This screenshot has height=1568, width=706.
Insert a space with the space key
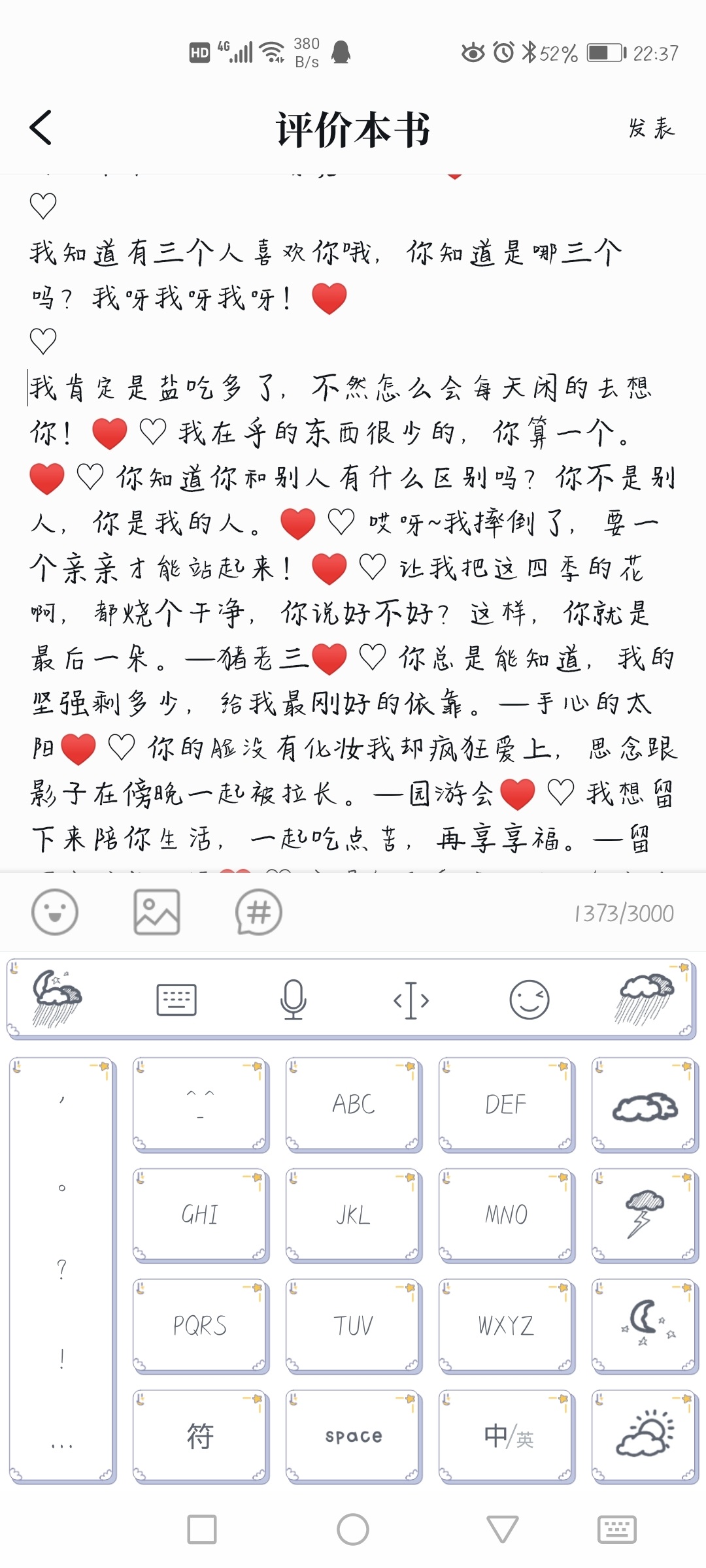tap(354, 1436)
